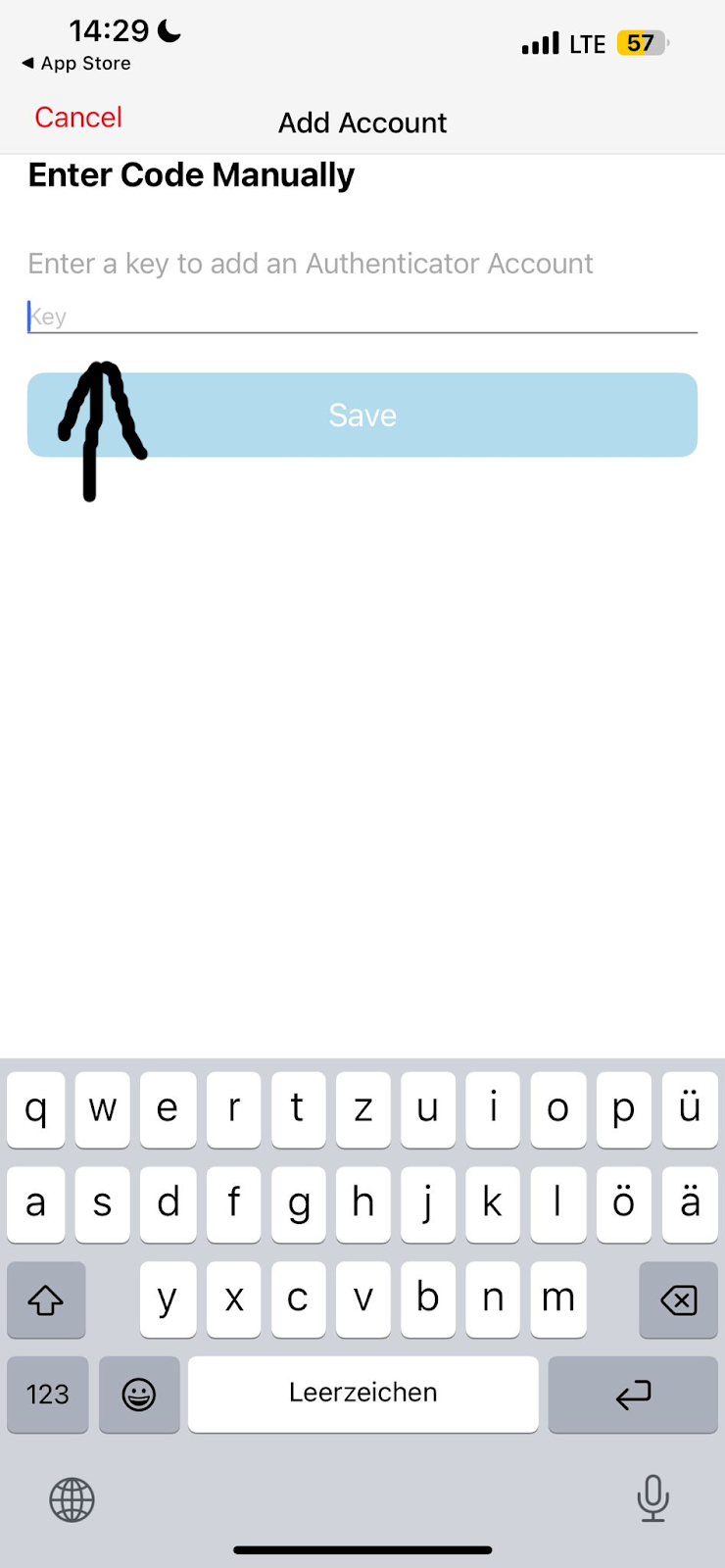Start dictation with the microphone key
Viewport: 725px width, 1568px height.
[x=652, y=1498]
